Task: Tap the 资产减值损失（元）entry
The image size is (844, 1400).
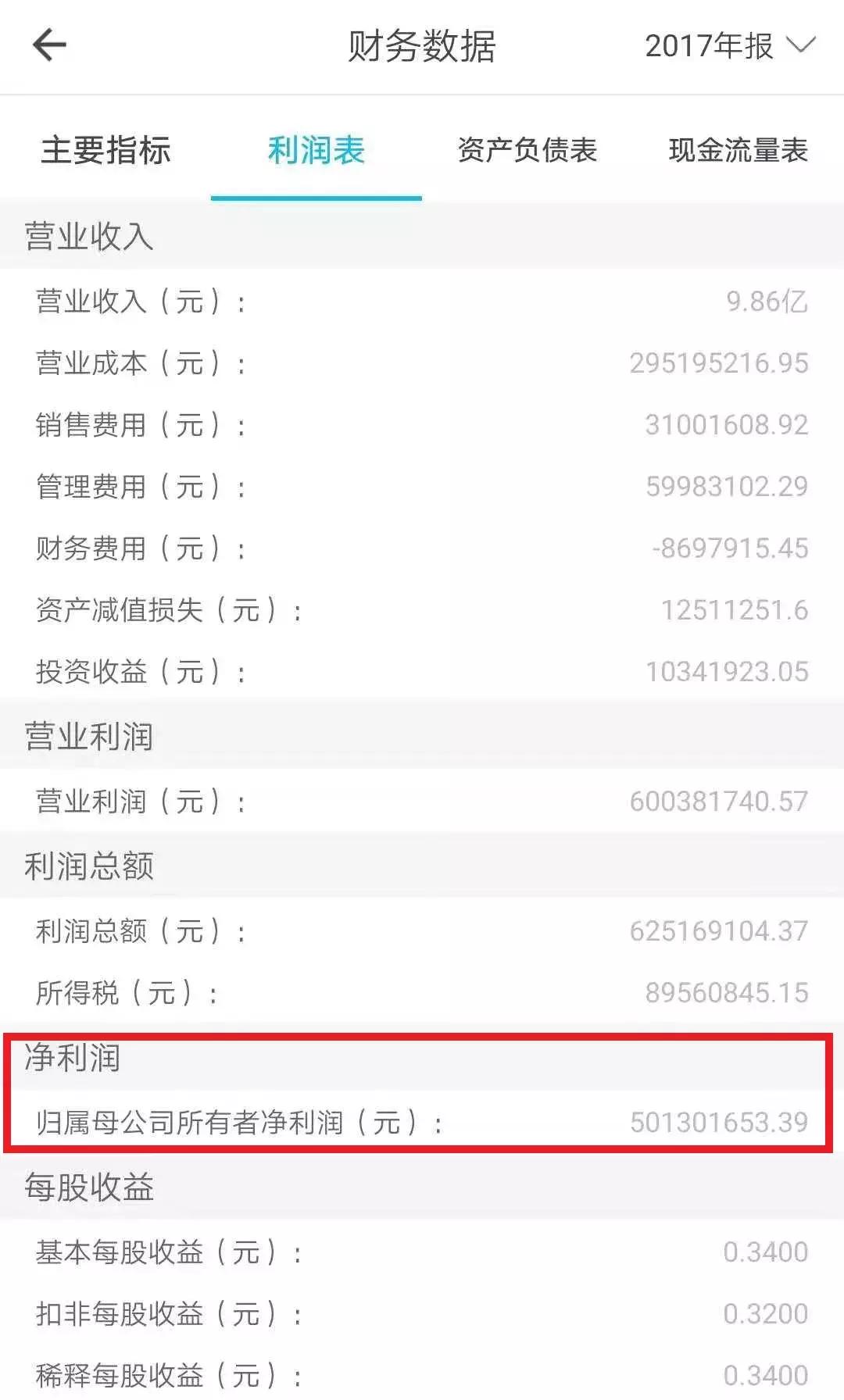Action: tap(422, 609)
